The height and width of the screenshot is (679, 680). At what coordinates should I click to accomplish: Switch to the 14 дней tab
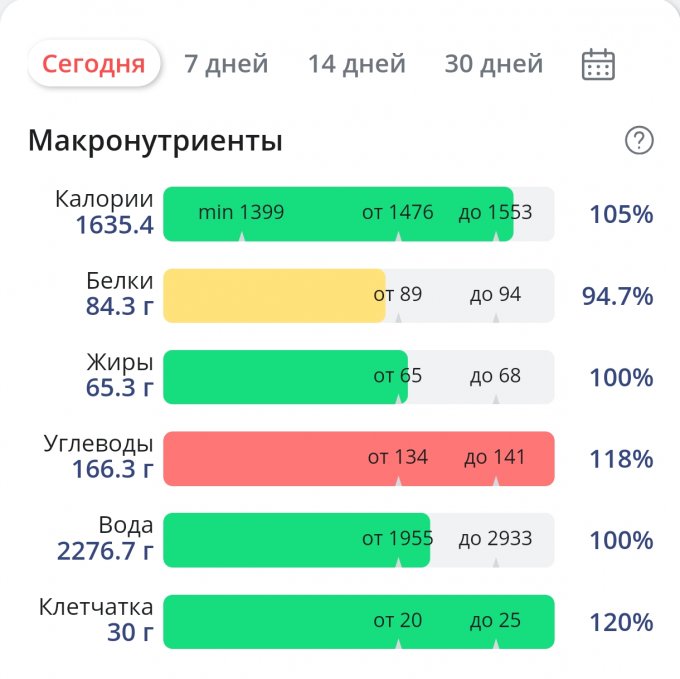[x=356, y=64]
